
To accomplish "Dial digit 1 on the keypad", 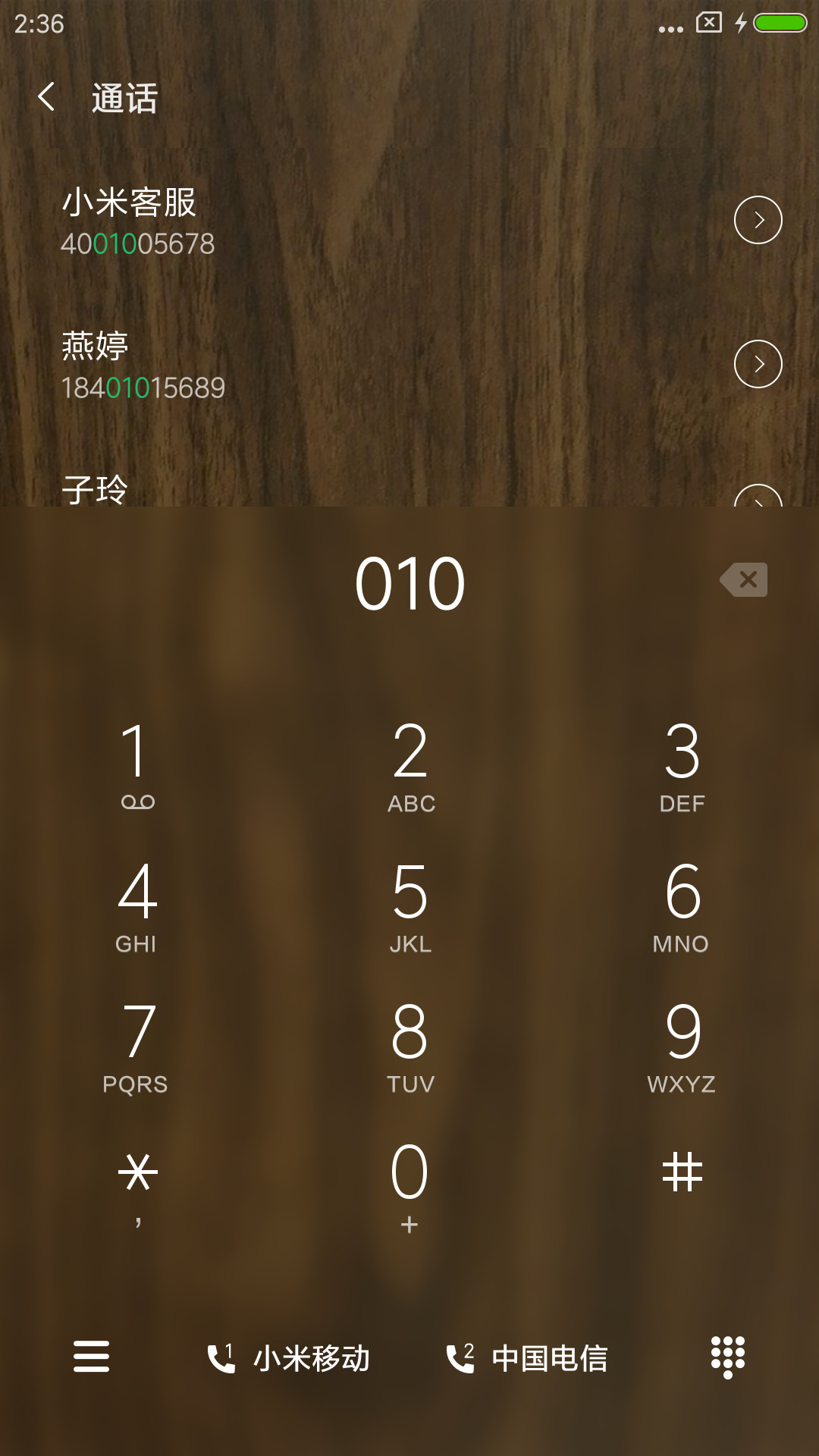I will point(136,766).
